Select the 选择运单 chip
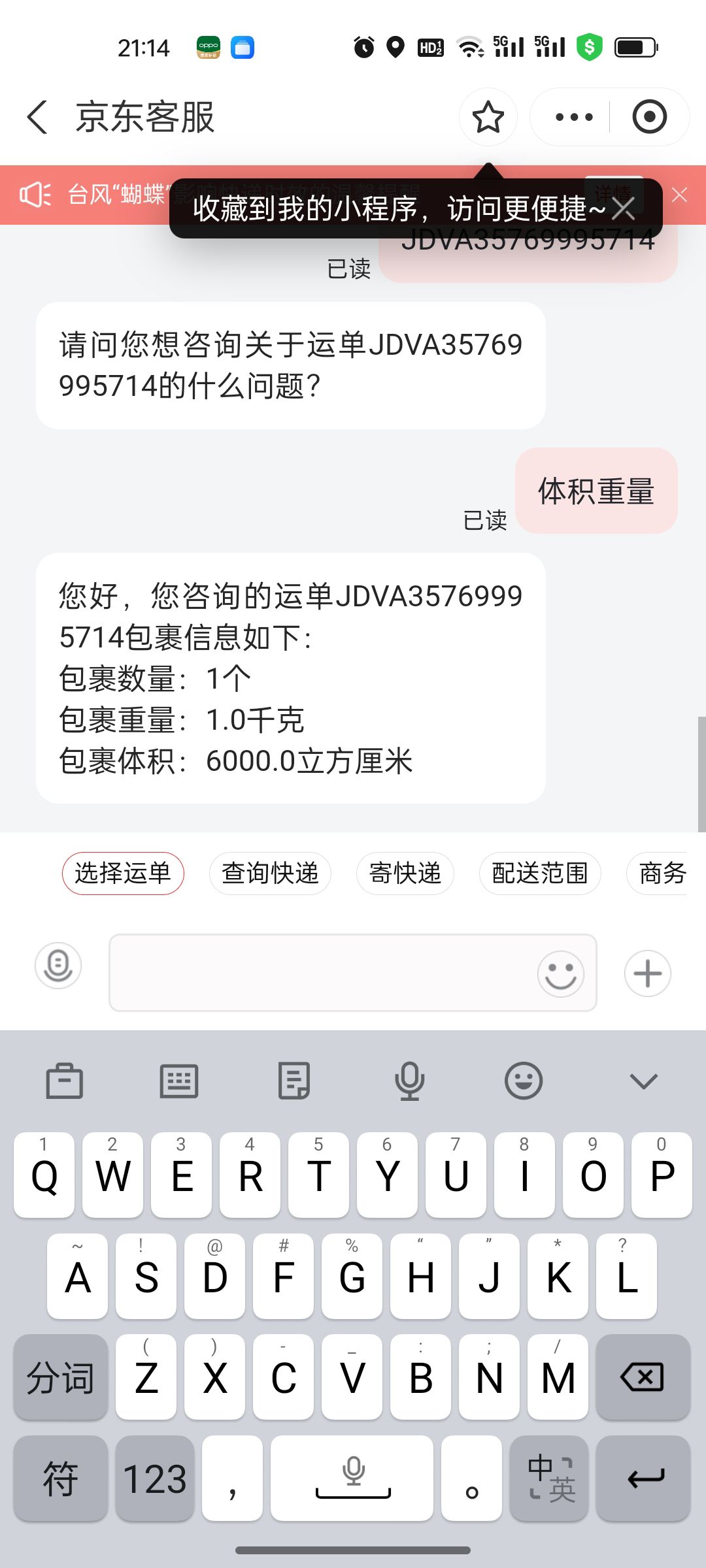This screenshot has height=1568, width=706. (x=123, y=874)
